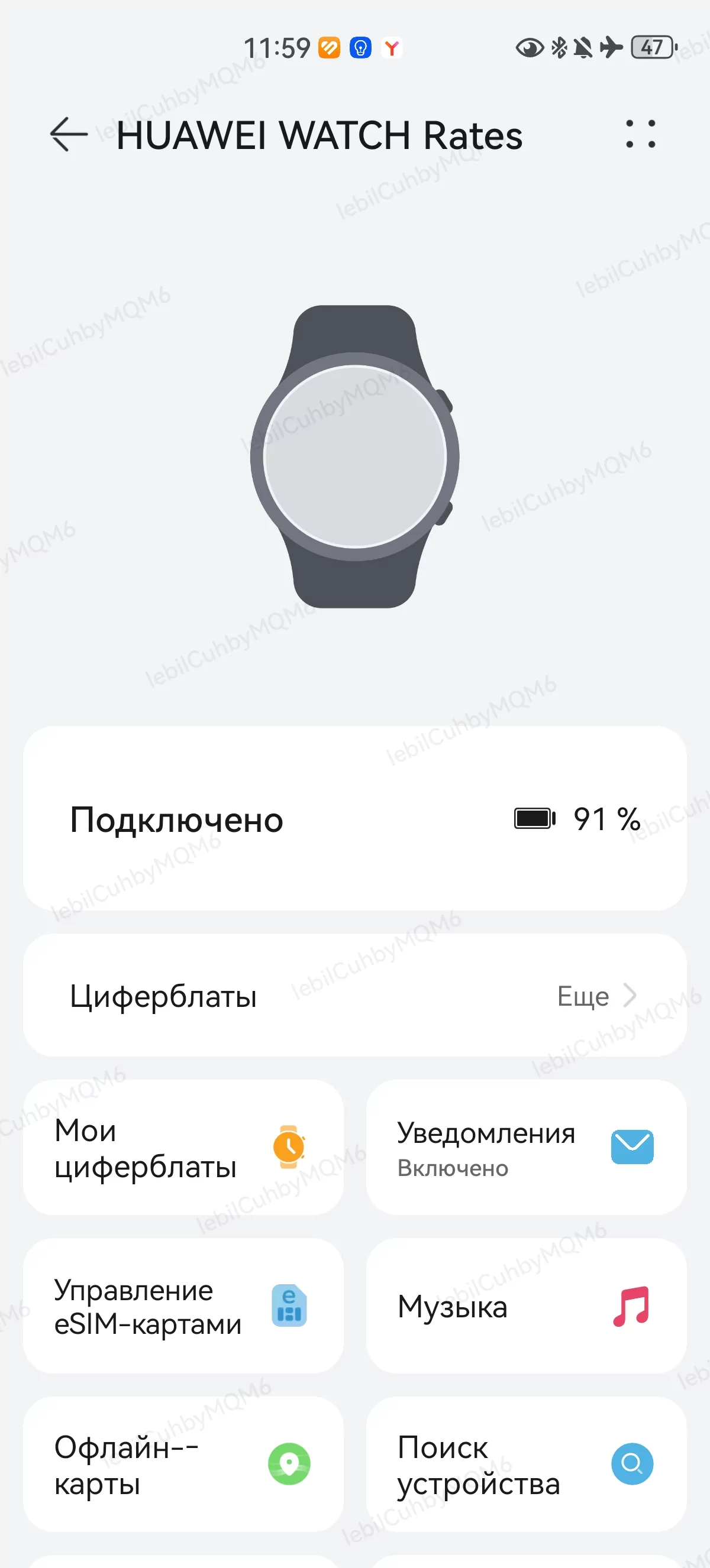Open Поиск устройства card
710x1568 pixels.
[x=526, y=1464]
